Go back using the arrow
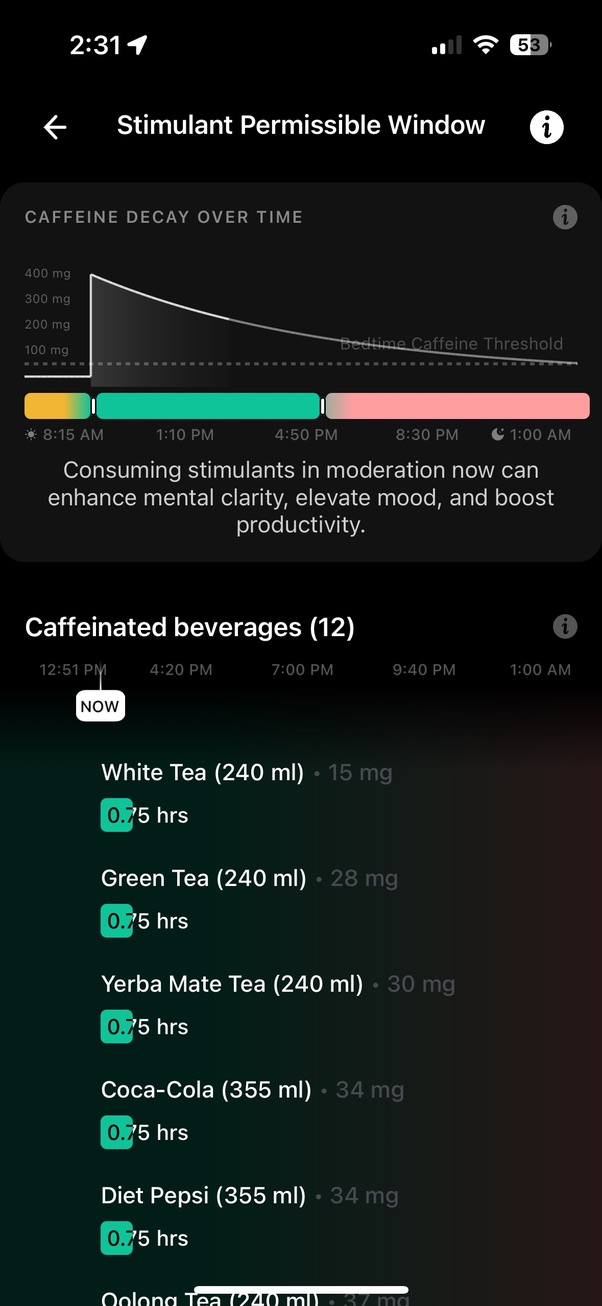The height and width of the screenshot is (1306, 602). (x=55, y=127)
